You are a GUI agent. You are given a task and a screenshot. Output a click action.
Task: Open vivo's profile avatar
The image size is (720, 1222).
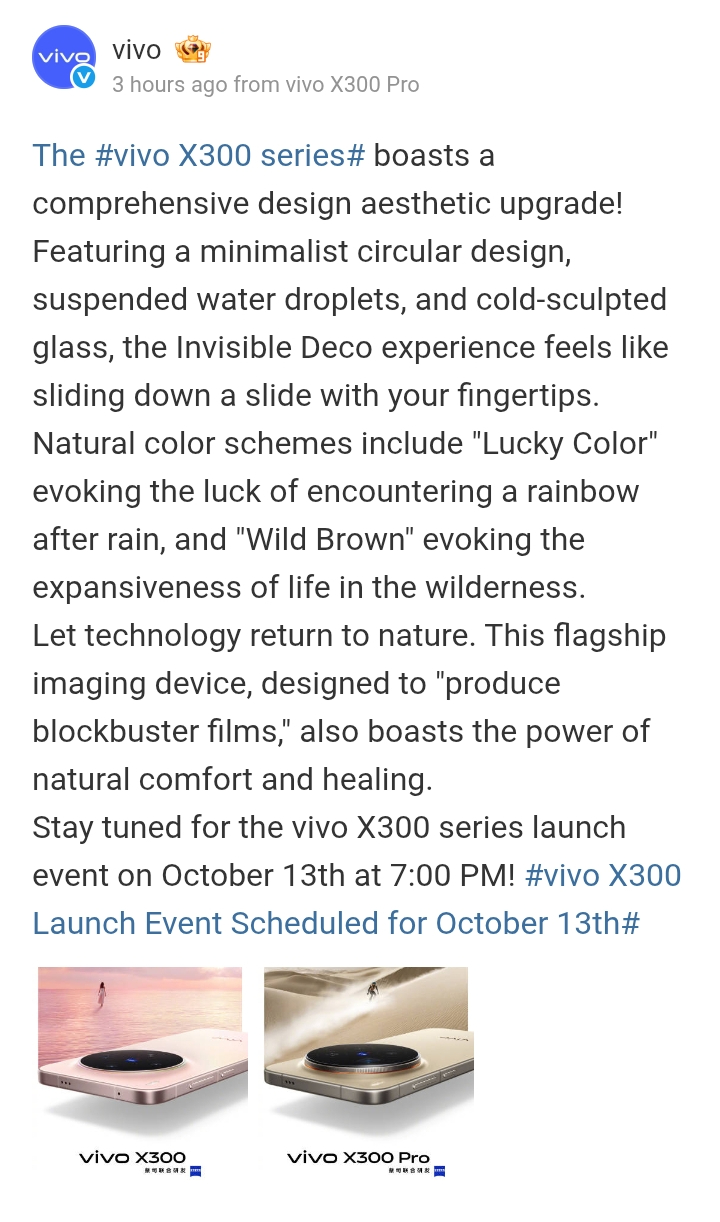(64, 58)
